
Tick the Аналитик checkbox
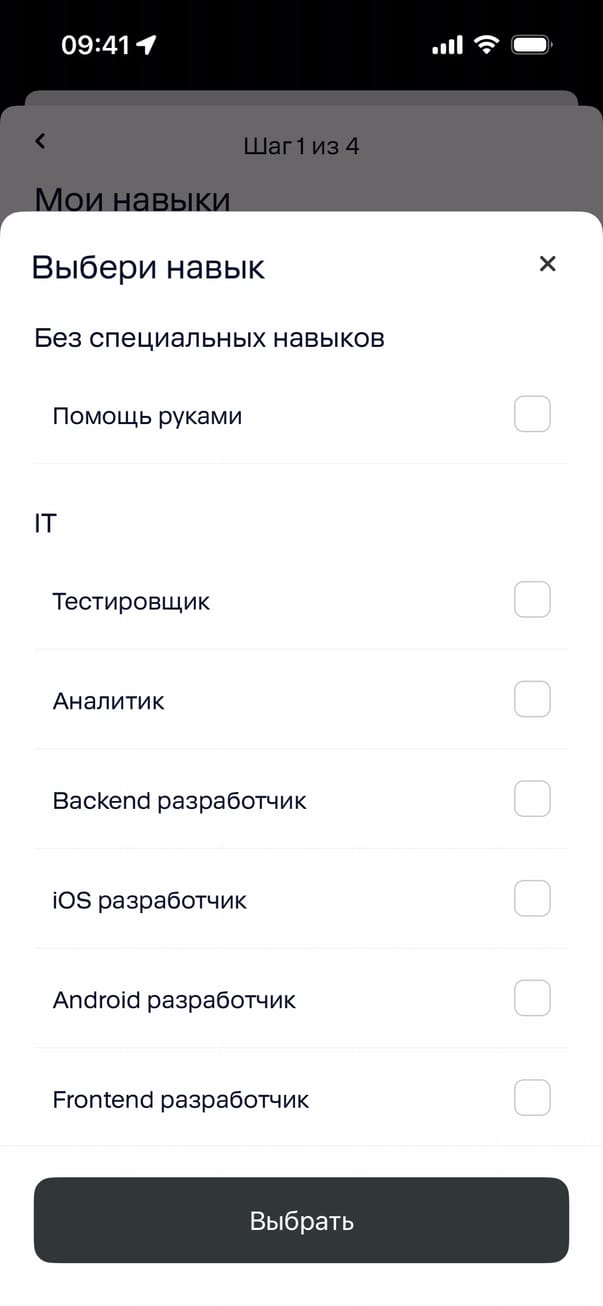click(532, 699)
